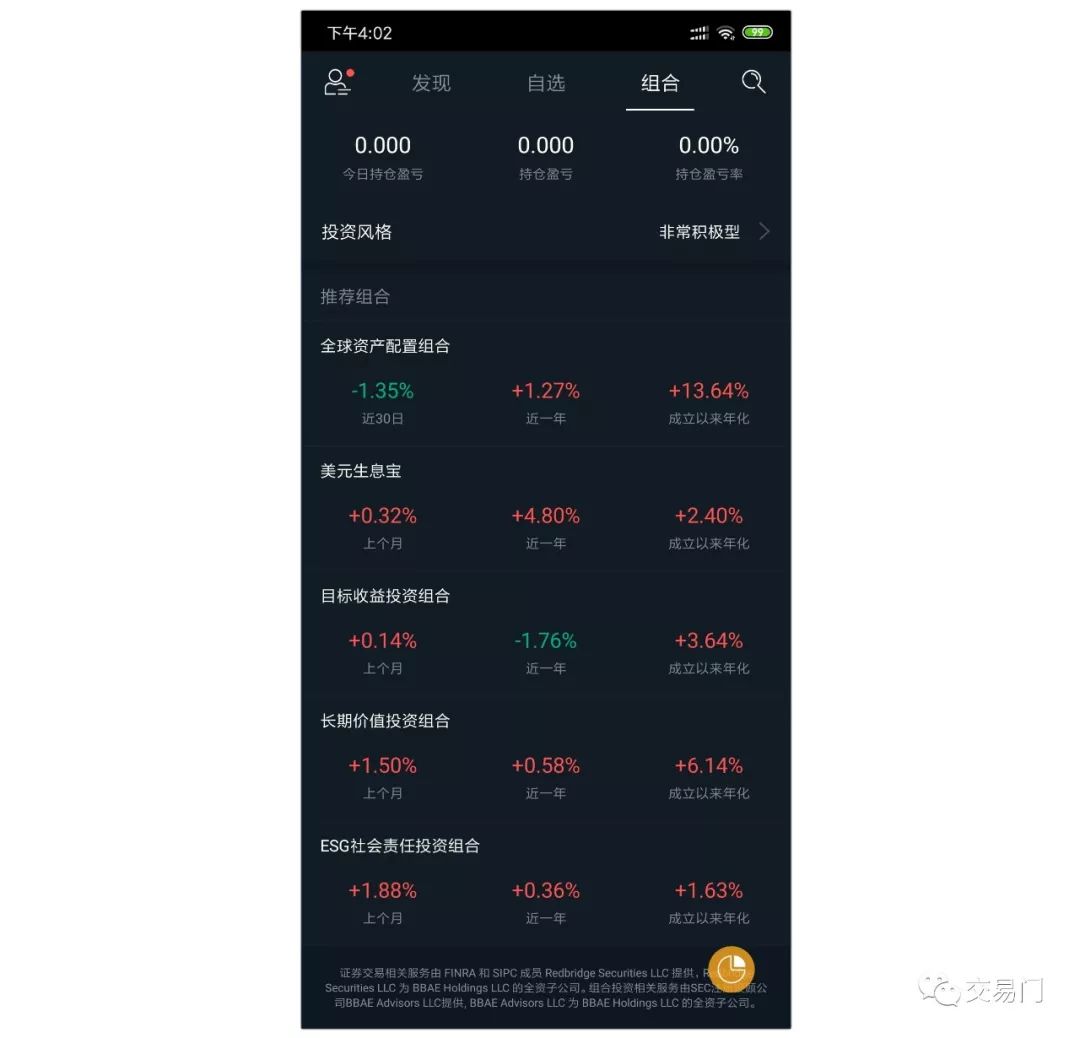This screenshot has width=1080, height=1038.
Task: Select the 组合 tab
Action: coord(660,84)
